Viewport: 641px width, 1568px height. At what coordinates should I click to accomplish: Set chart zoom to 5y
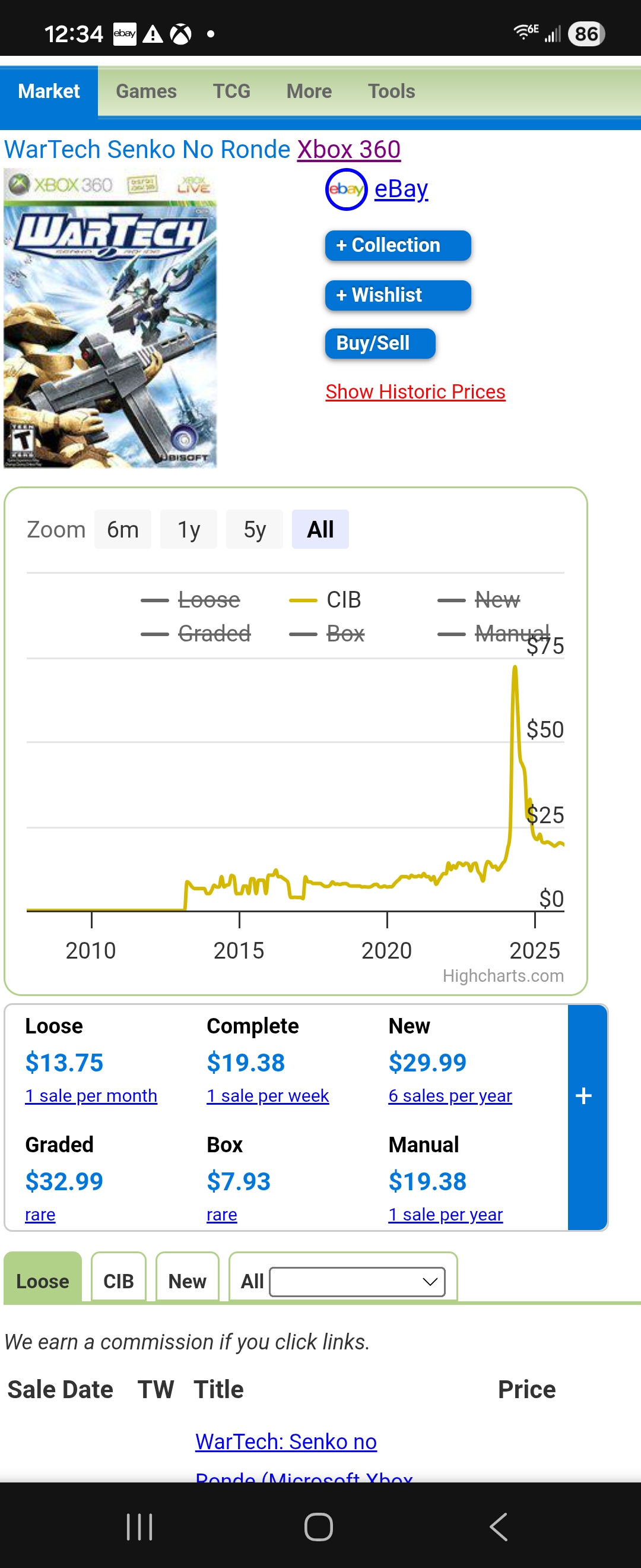click(255, 530)
